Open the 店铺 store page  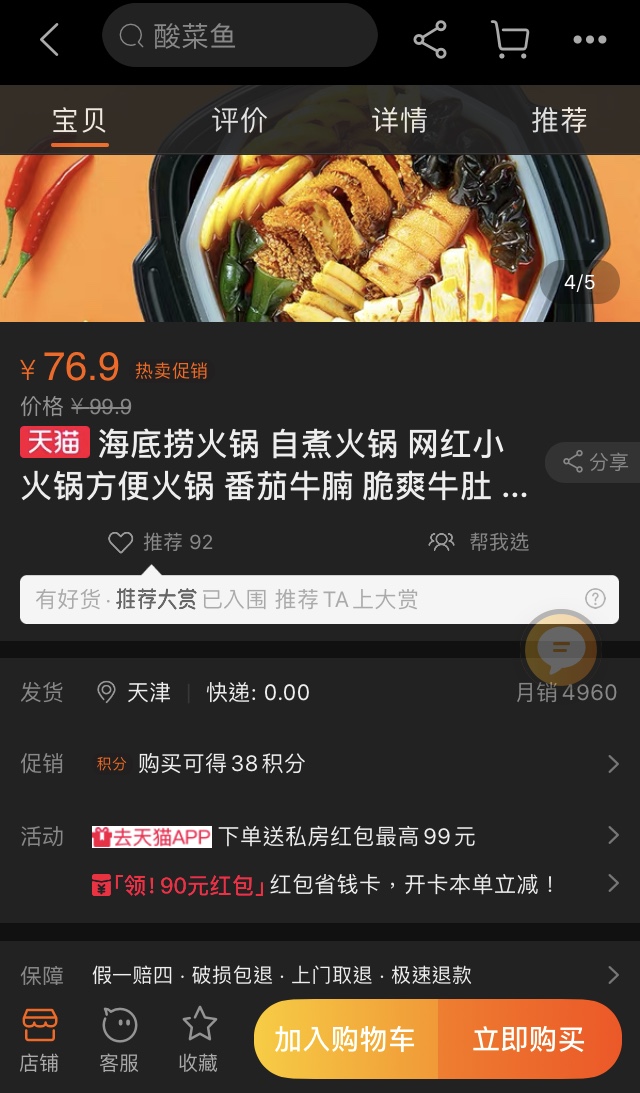[39, 1040]
